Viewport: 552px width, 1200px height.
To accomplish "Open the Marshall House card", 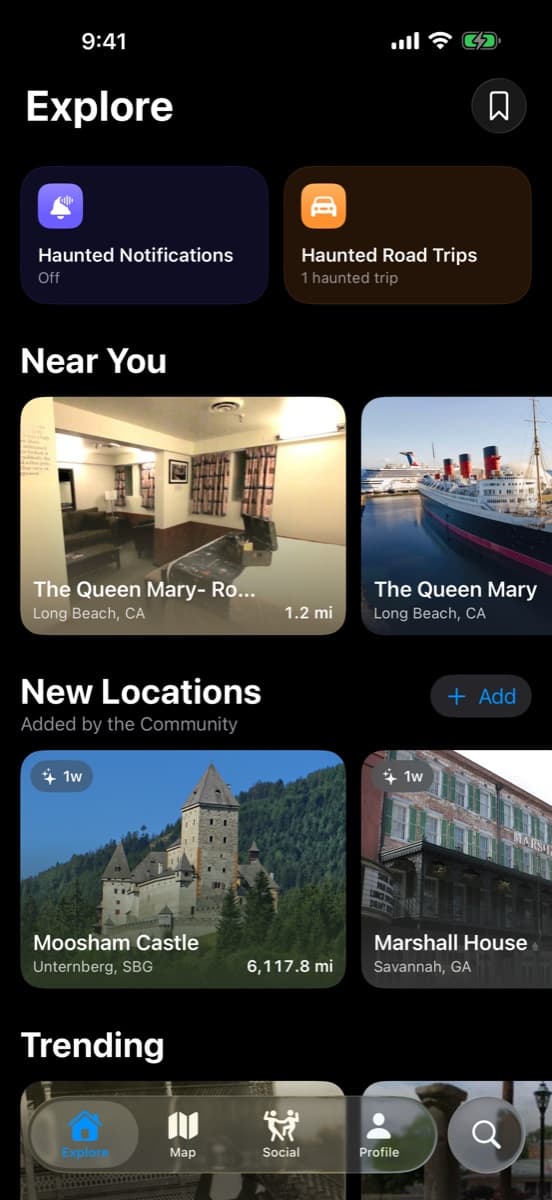I will click(457, 869).
